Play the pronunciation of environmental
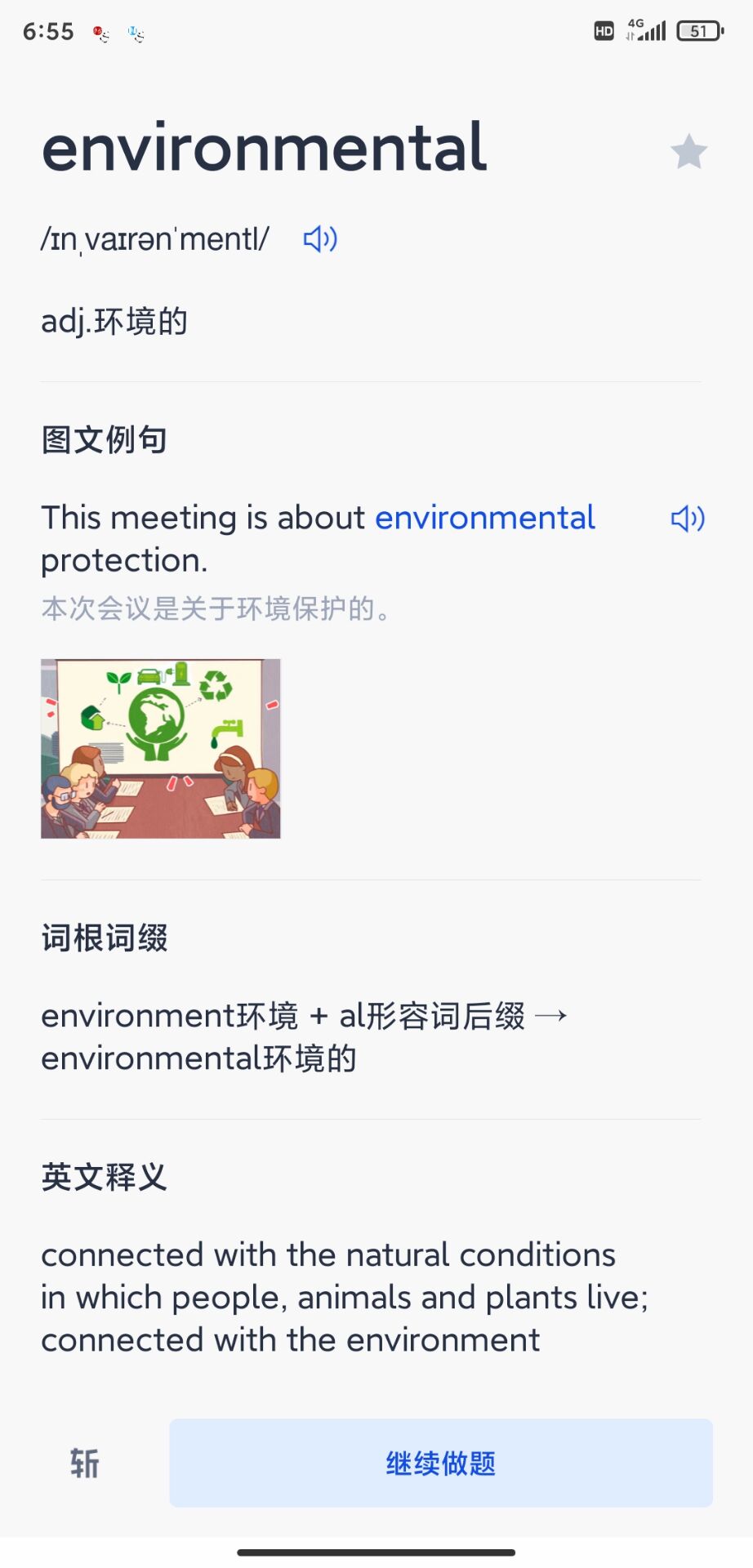 pos(320,239)
